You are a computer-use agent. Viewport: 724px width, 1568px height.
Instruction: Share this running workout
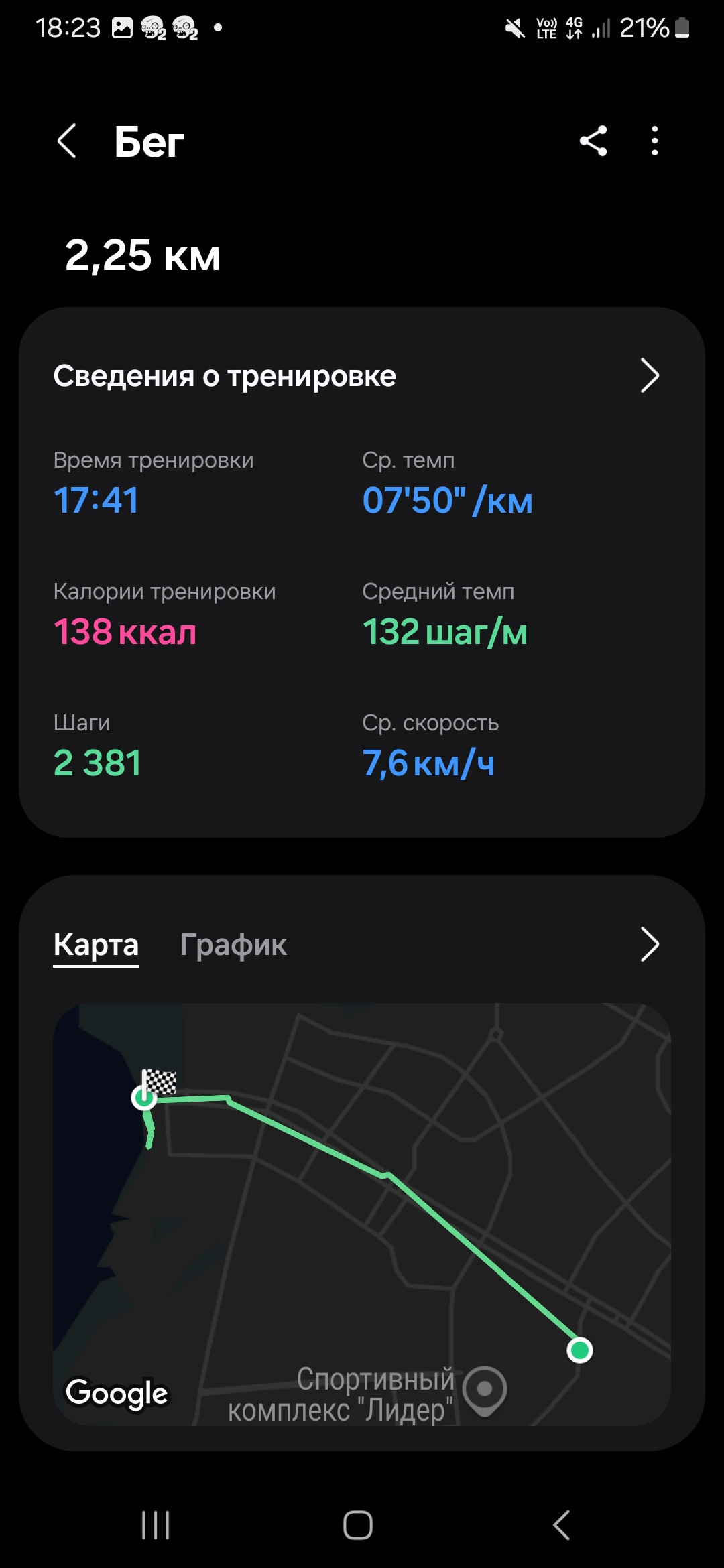[593, 141]
